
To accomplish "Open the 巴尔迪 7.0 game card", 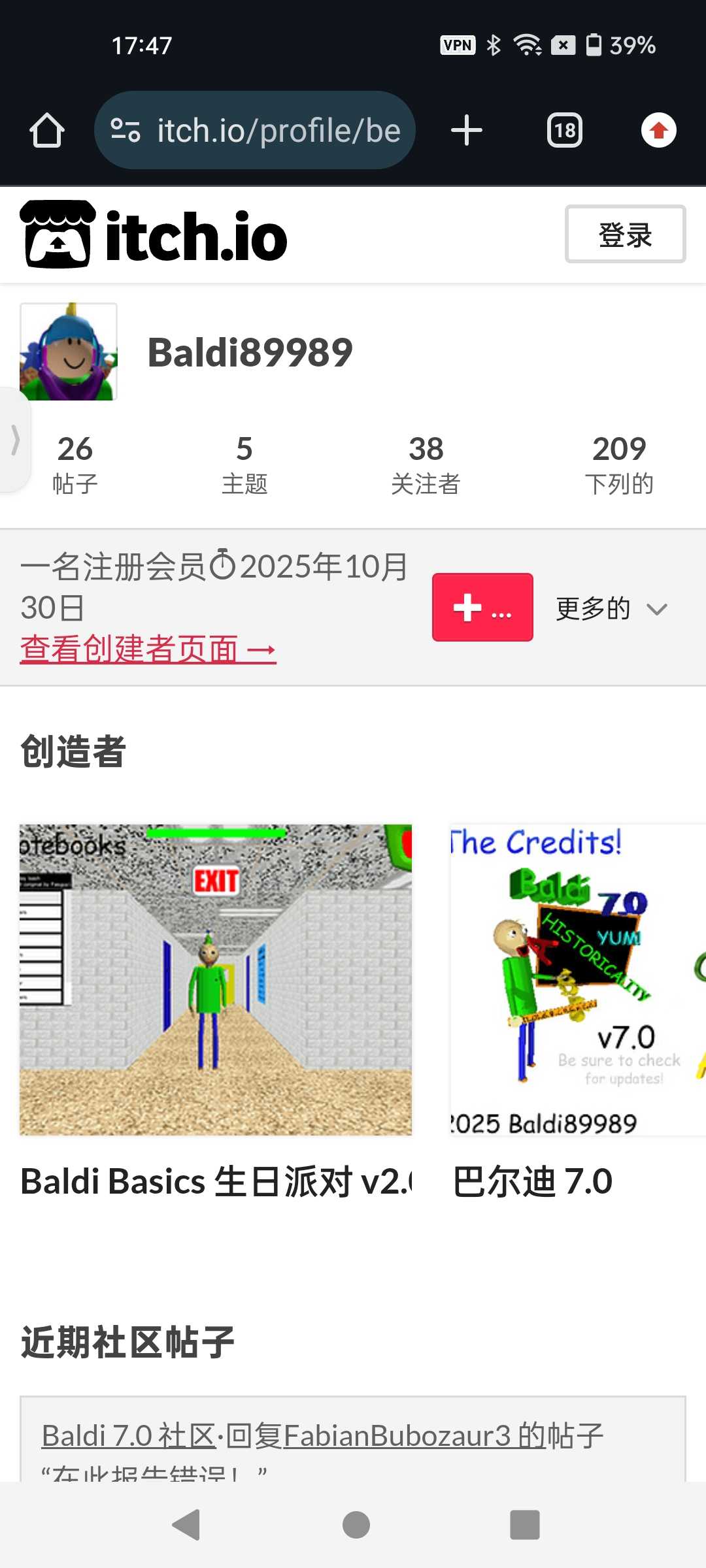I will pyautogui.click(x=575, y=980).
